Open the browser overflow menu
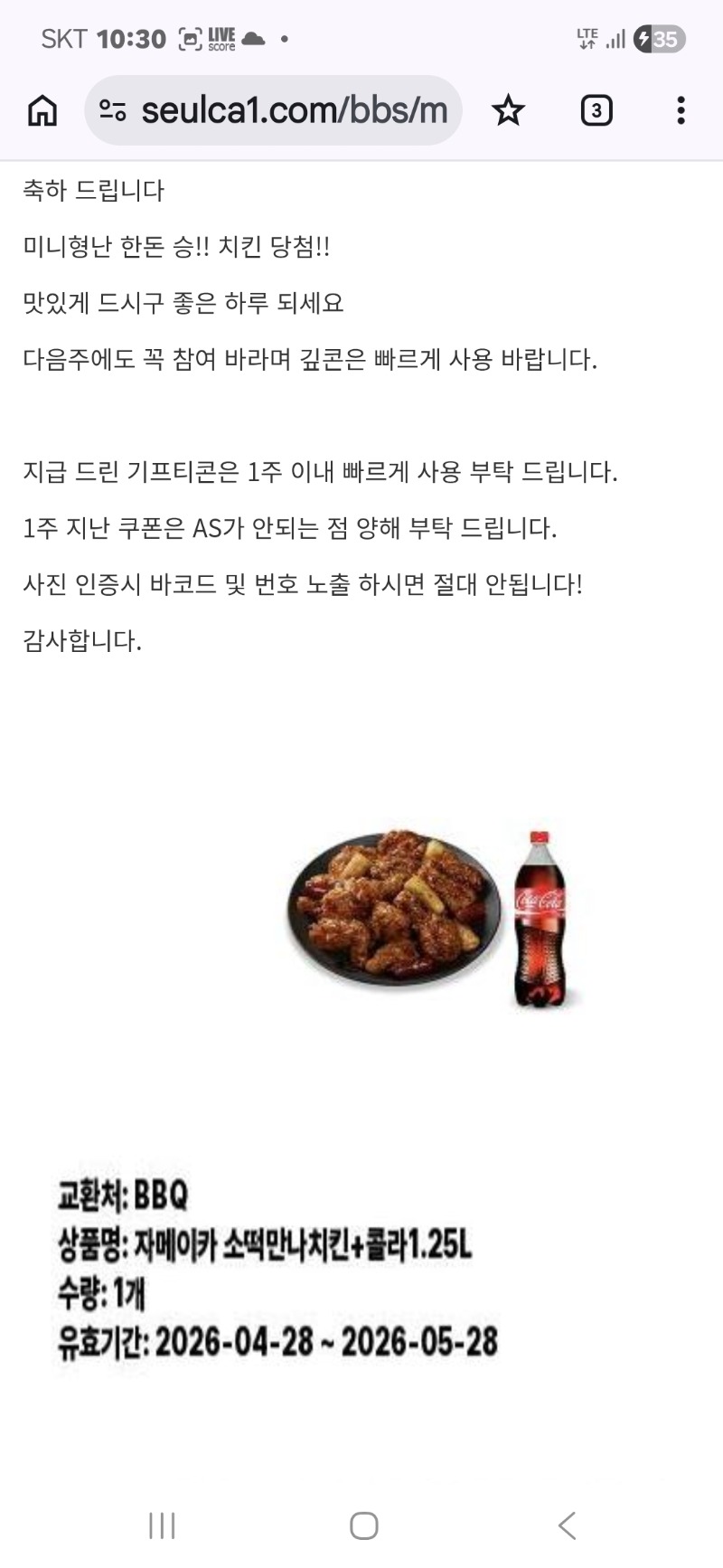723x1568 pixels. click(x=681, y=111)
